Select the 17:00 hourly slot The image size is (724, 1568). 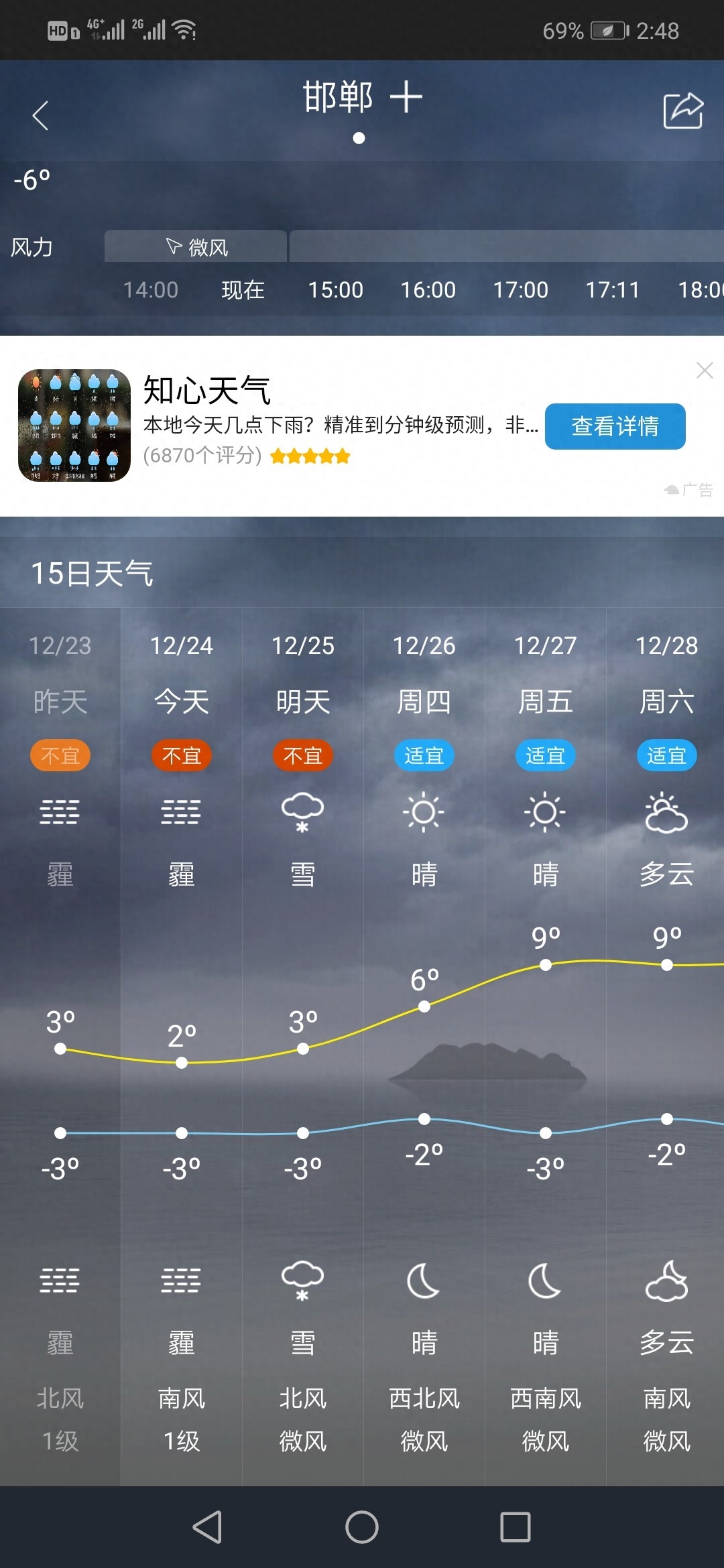[x=520, y=289]
